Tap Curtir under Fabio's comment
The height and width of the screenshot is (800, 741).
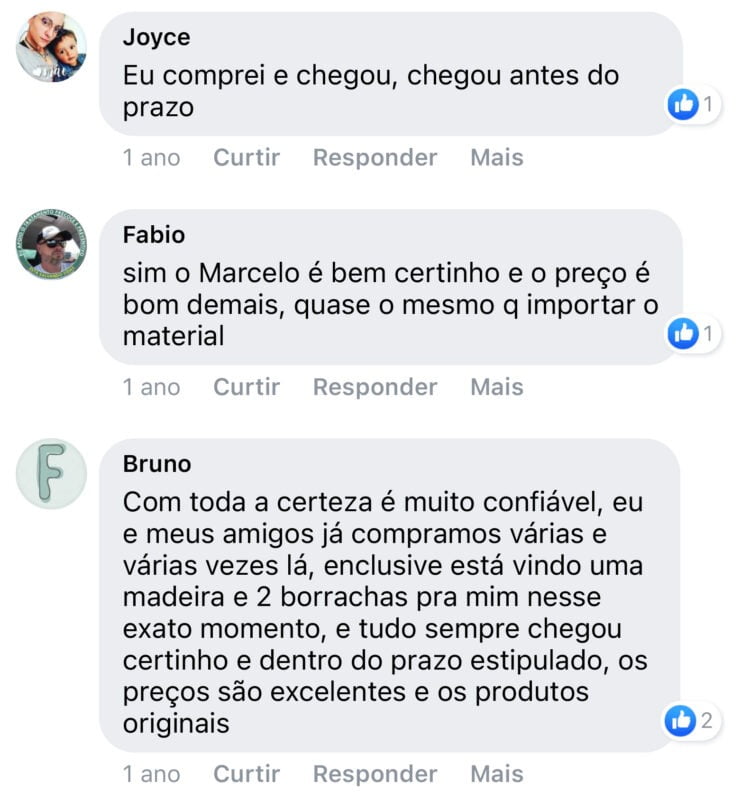[x=246, y=387]
